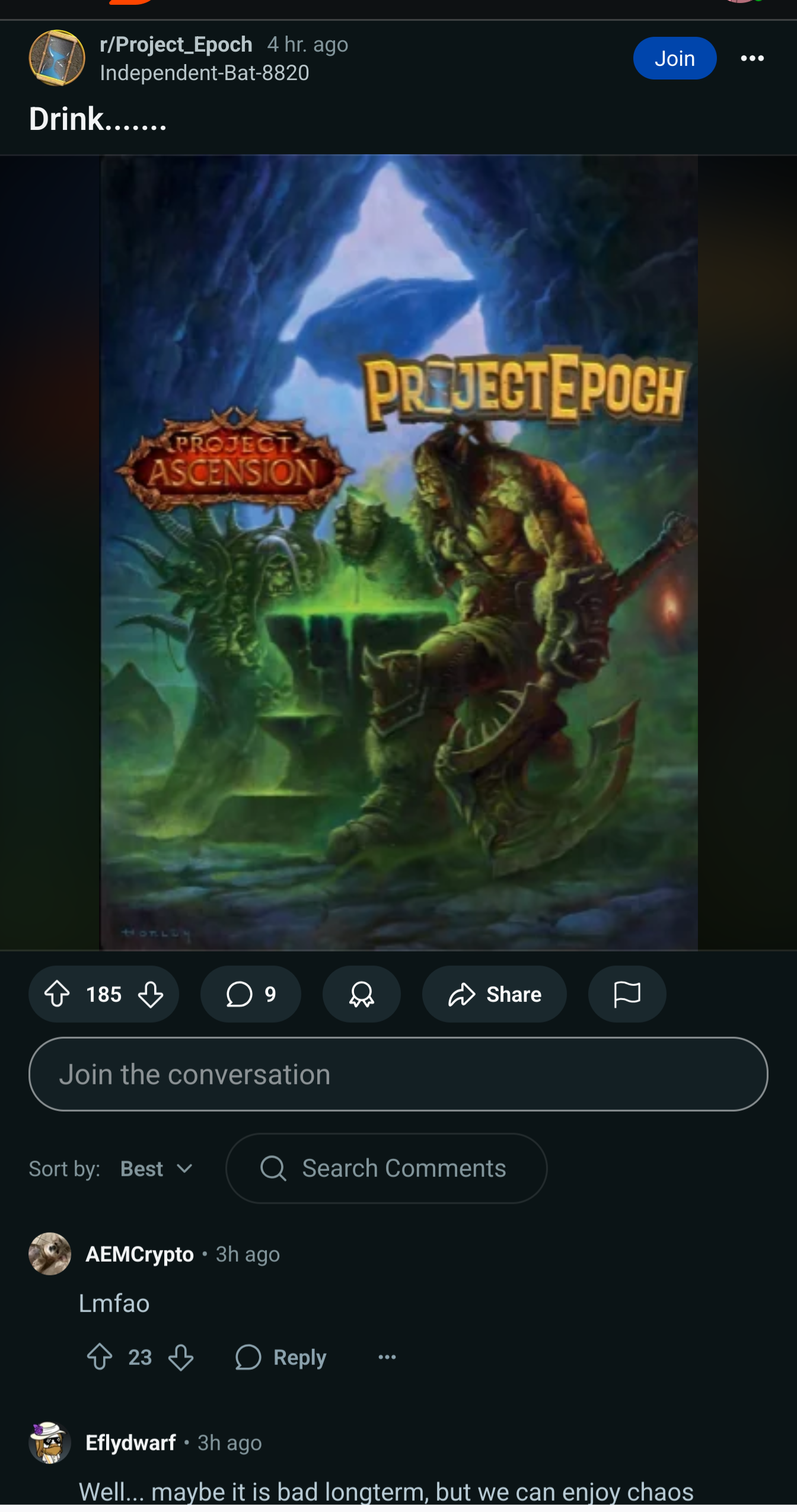Report the post with the flag icon

(x=627, y=994)
